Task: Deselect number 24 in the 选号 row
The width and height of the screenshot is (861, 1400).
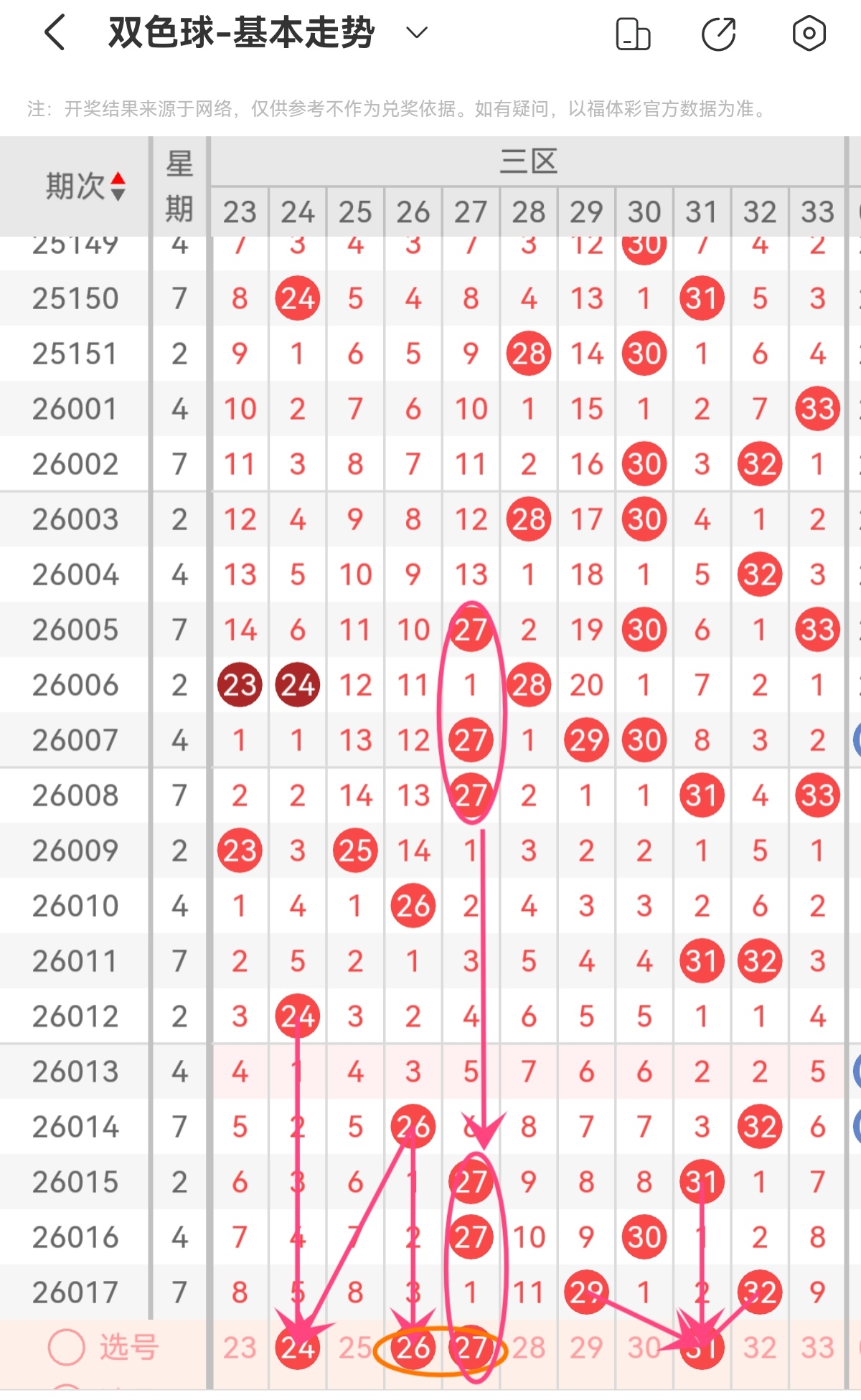Action: point(298,1348)
